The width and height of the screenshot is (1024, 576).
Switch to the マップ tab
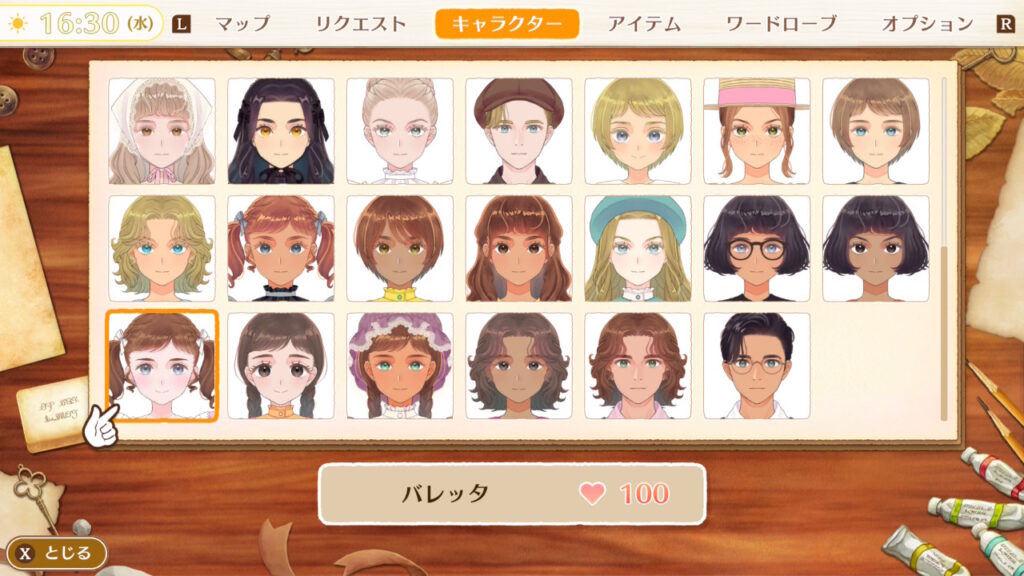(243, 23)
